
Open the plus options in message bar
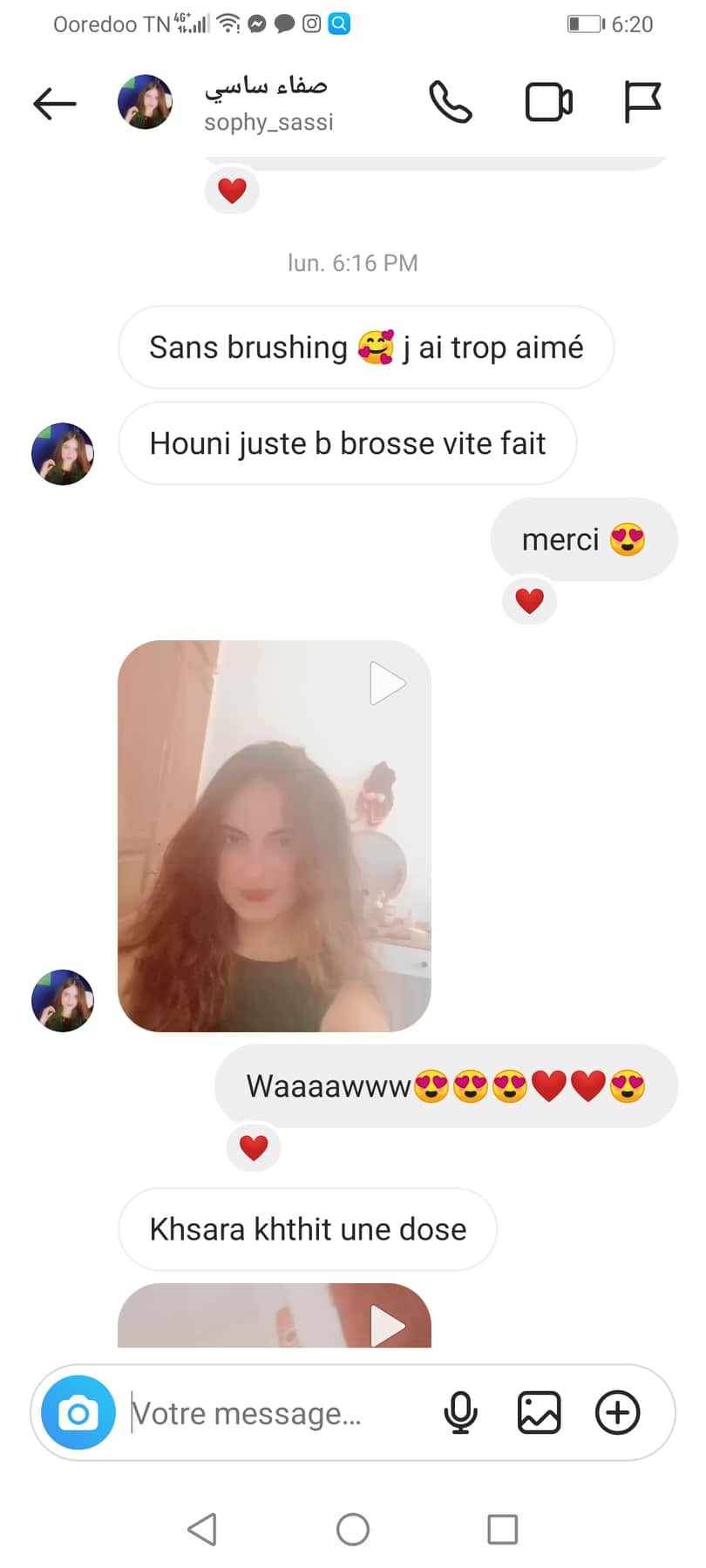pyautogui.click(x=618, y=1413)
